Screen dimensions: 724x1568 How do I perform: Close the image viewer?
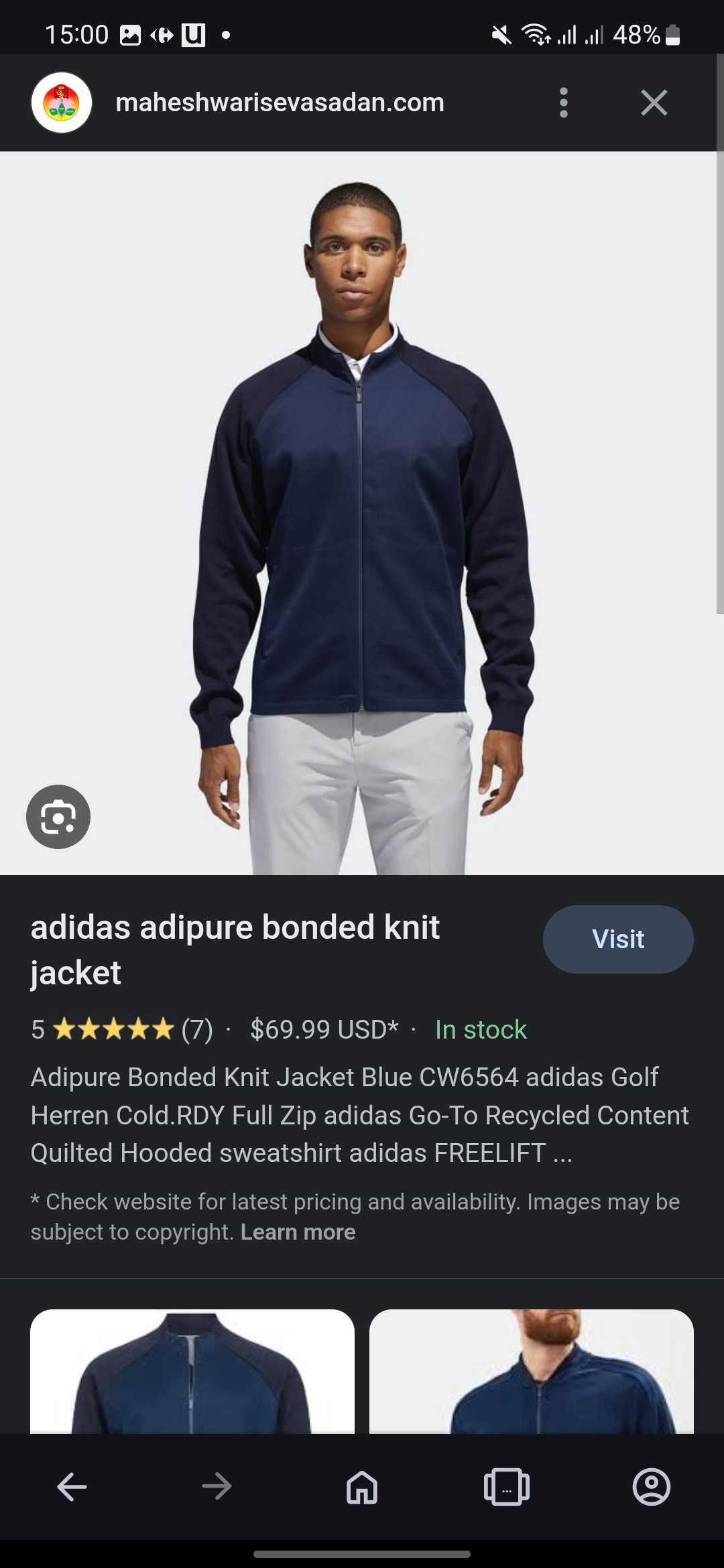[x=654, y=103]
